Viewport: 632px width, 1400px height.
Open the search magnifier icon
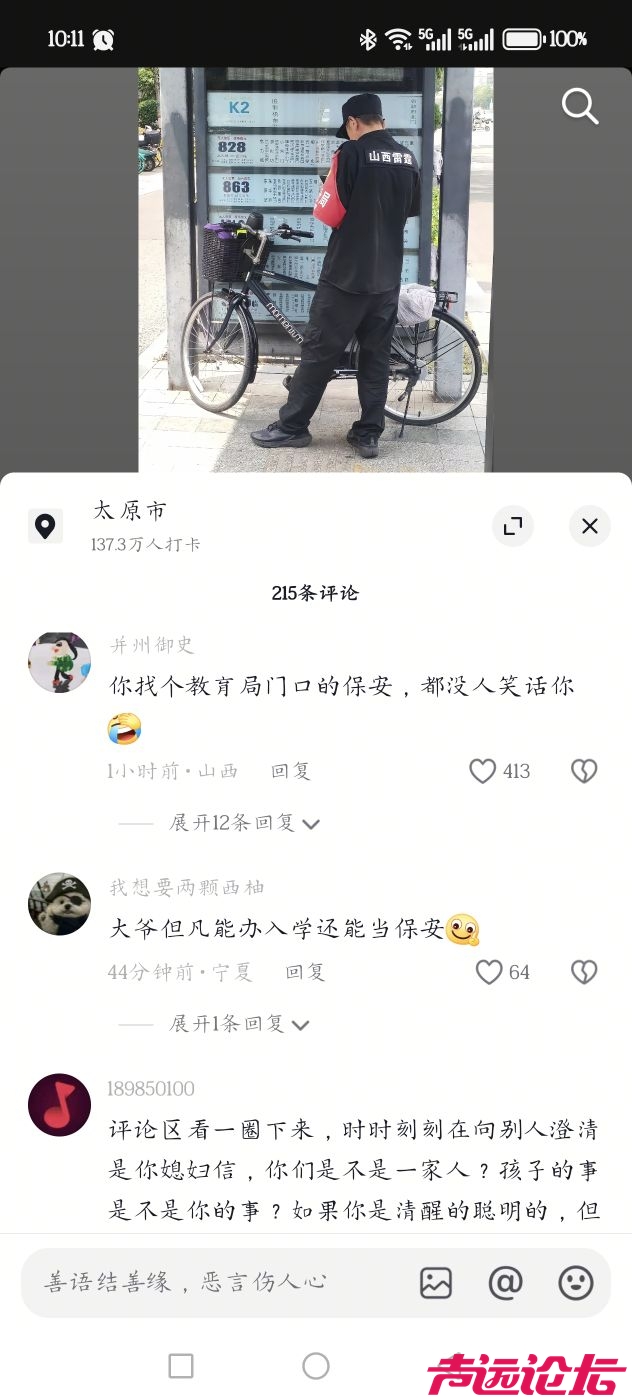[x=579, y=106]
